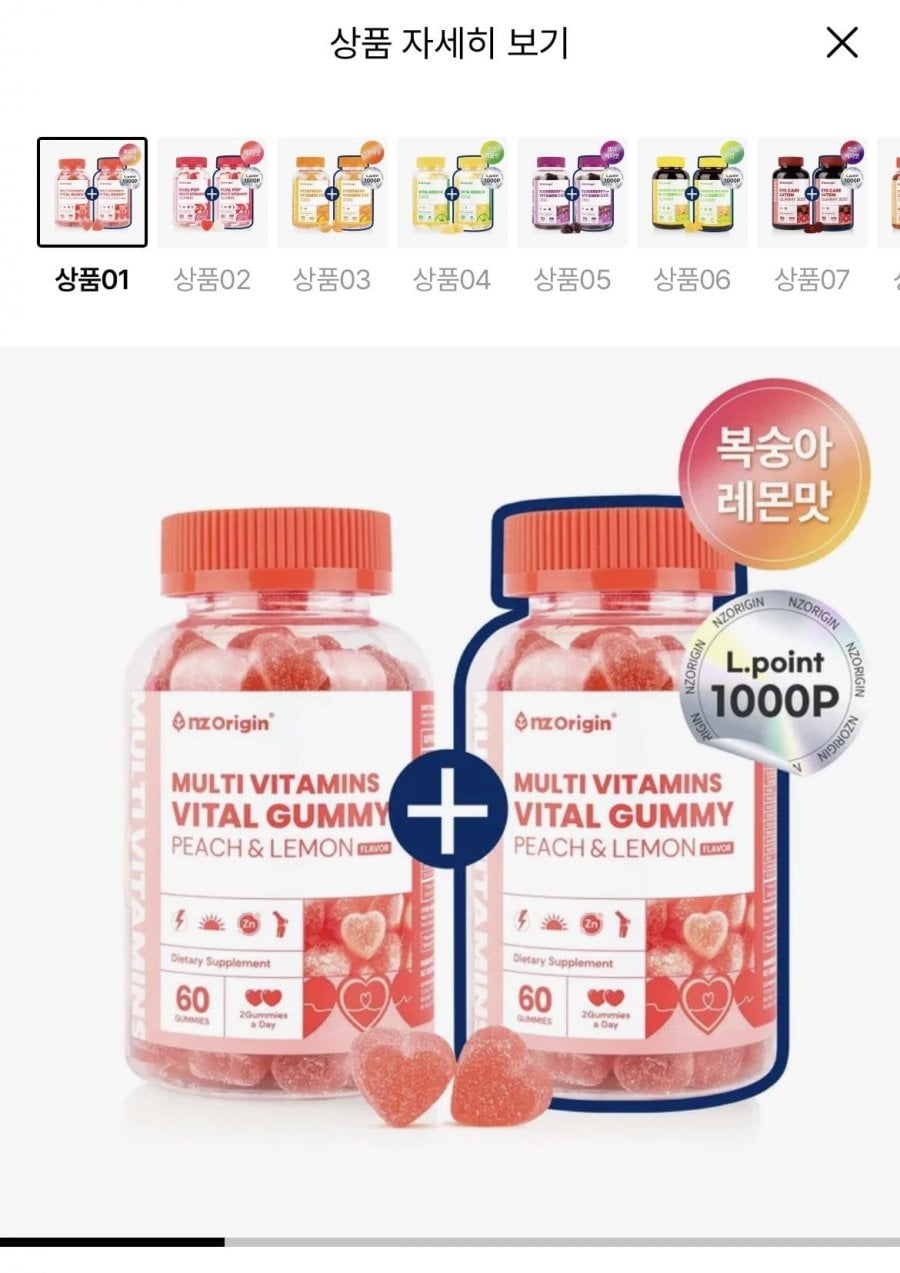Switch to the 상품02 thumbnail
This screenshot has height=1273, width=900.
pos(212,192)
